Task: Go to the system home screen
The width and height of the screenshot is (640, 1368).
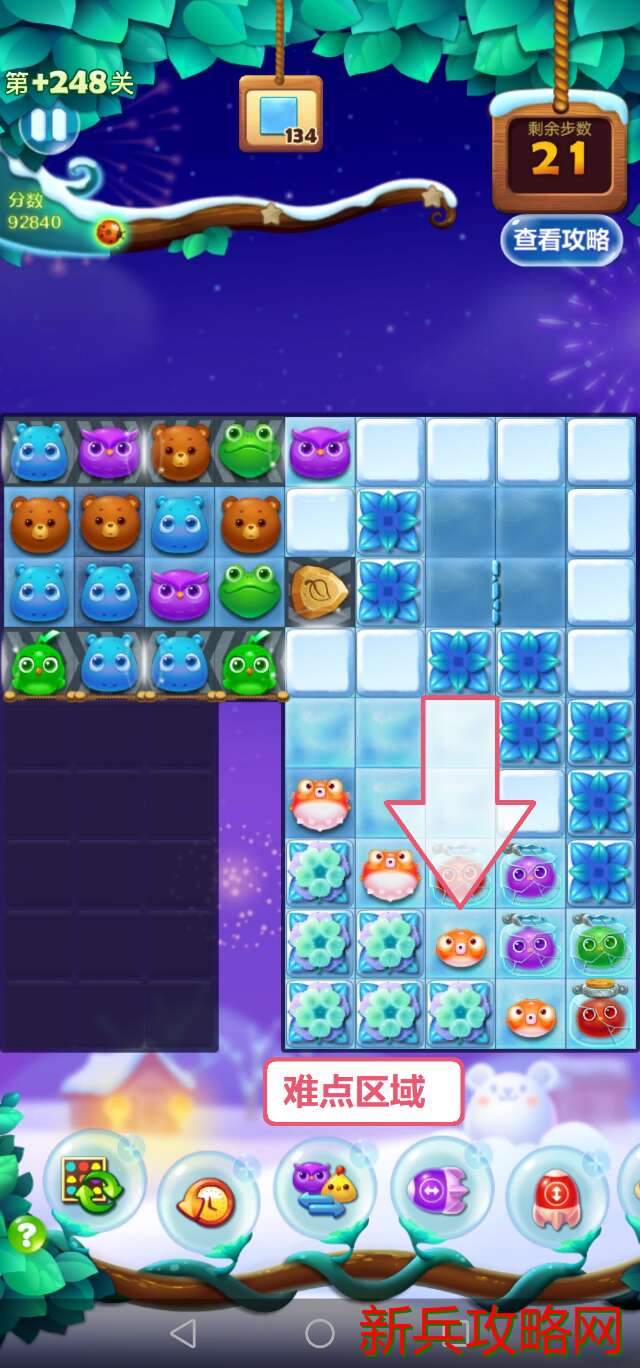Action: click(320, 1332)
